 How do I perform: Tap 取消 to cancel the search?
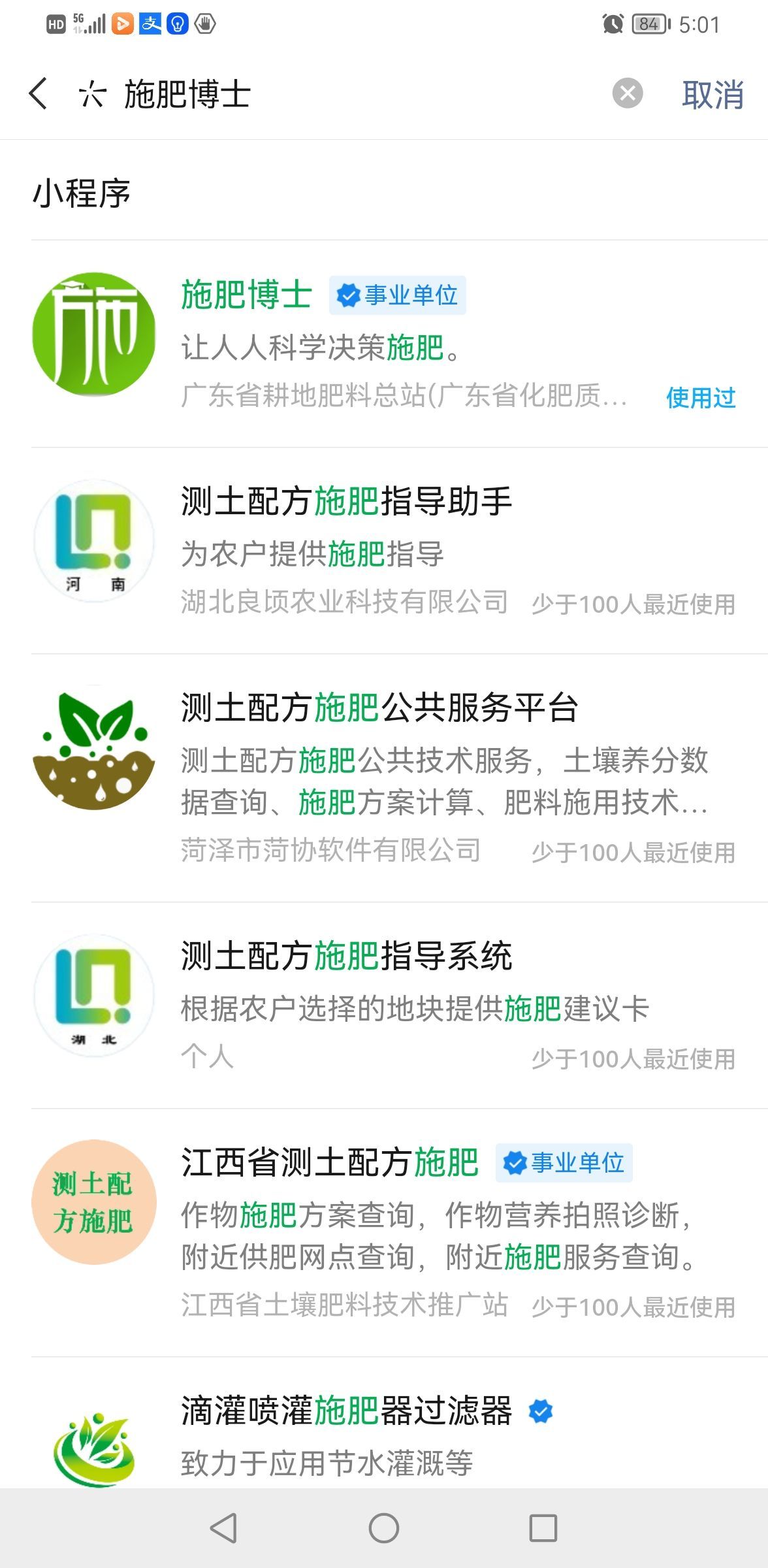point(712,95)
